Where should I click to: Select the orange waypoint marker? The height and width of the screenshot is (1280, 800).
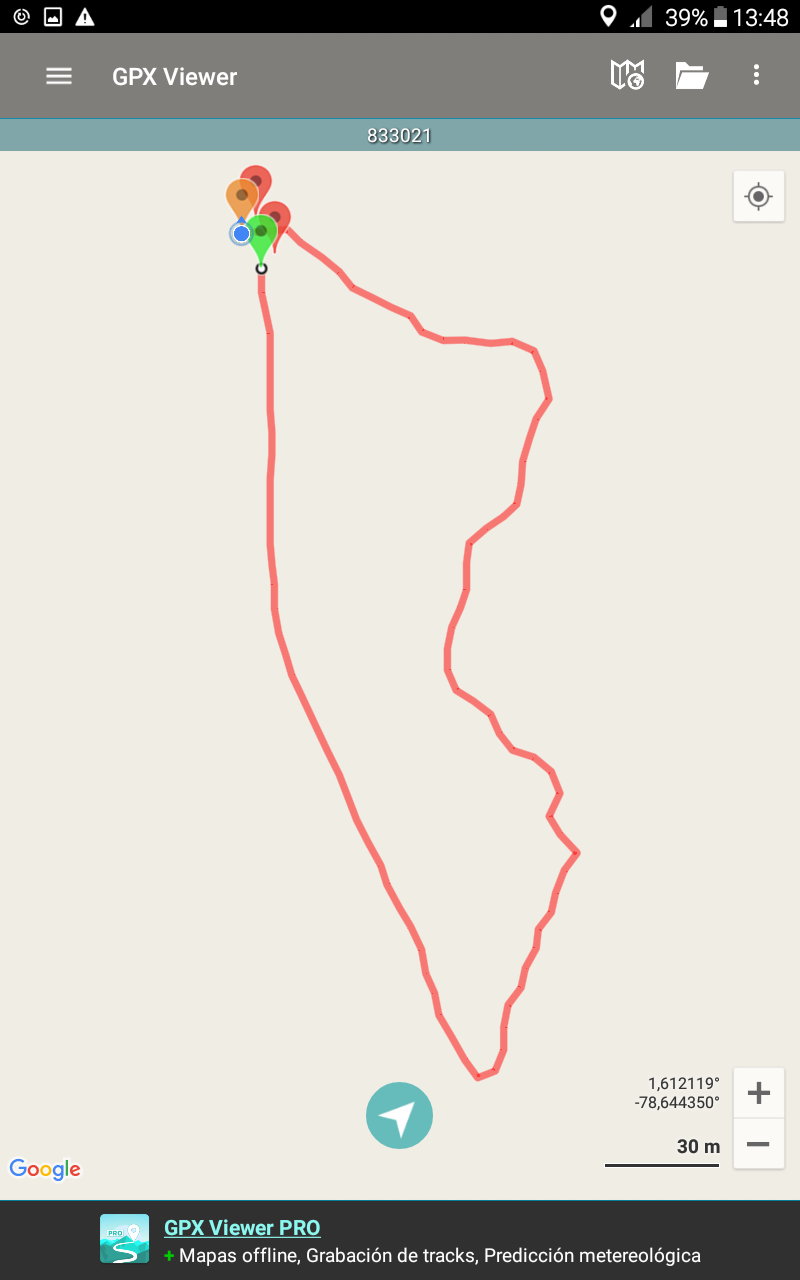click(239, 194)
